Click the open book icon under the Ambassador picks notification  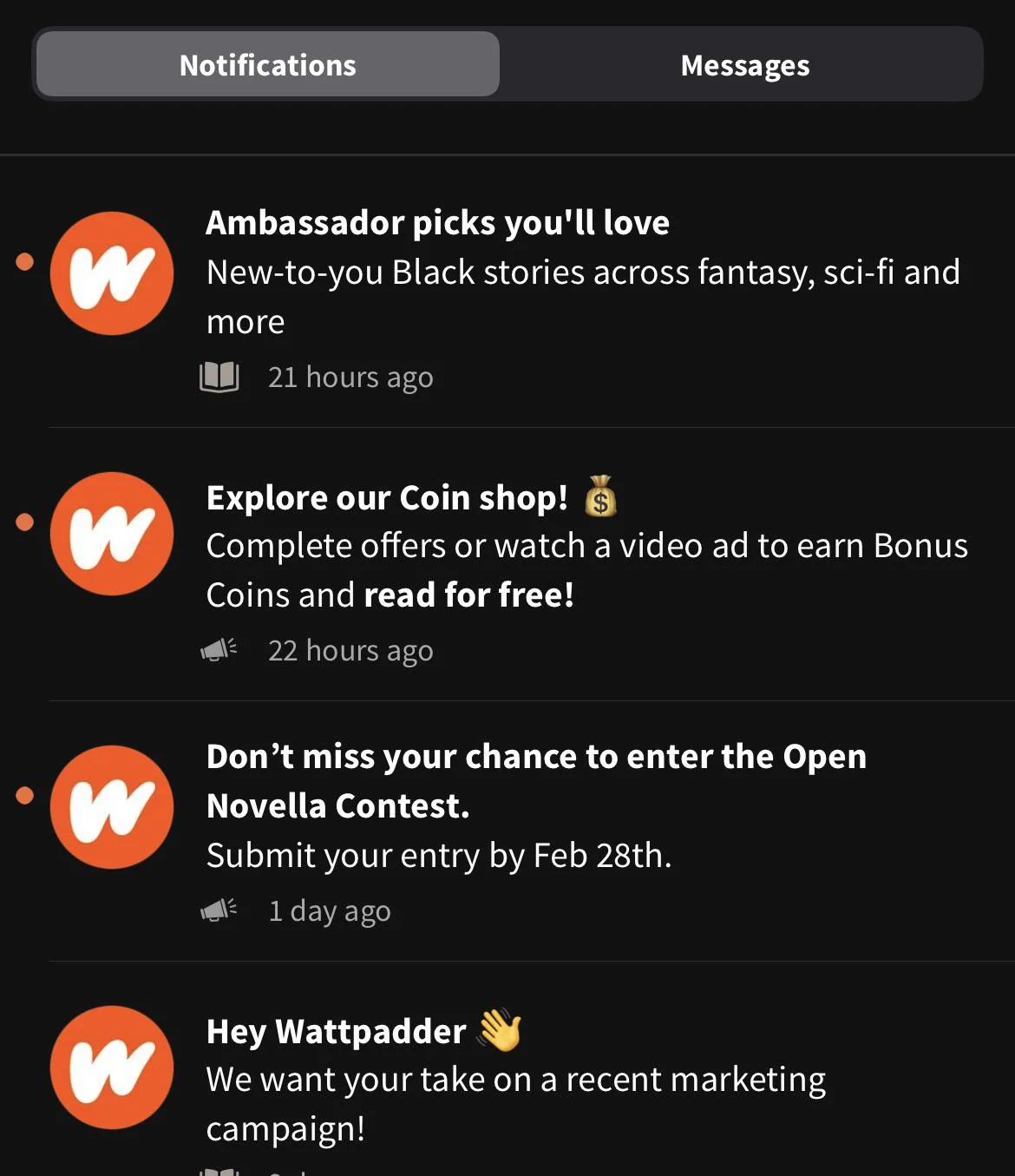[x=219, y=377]
